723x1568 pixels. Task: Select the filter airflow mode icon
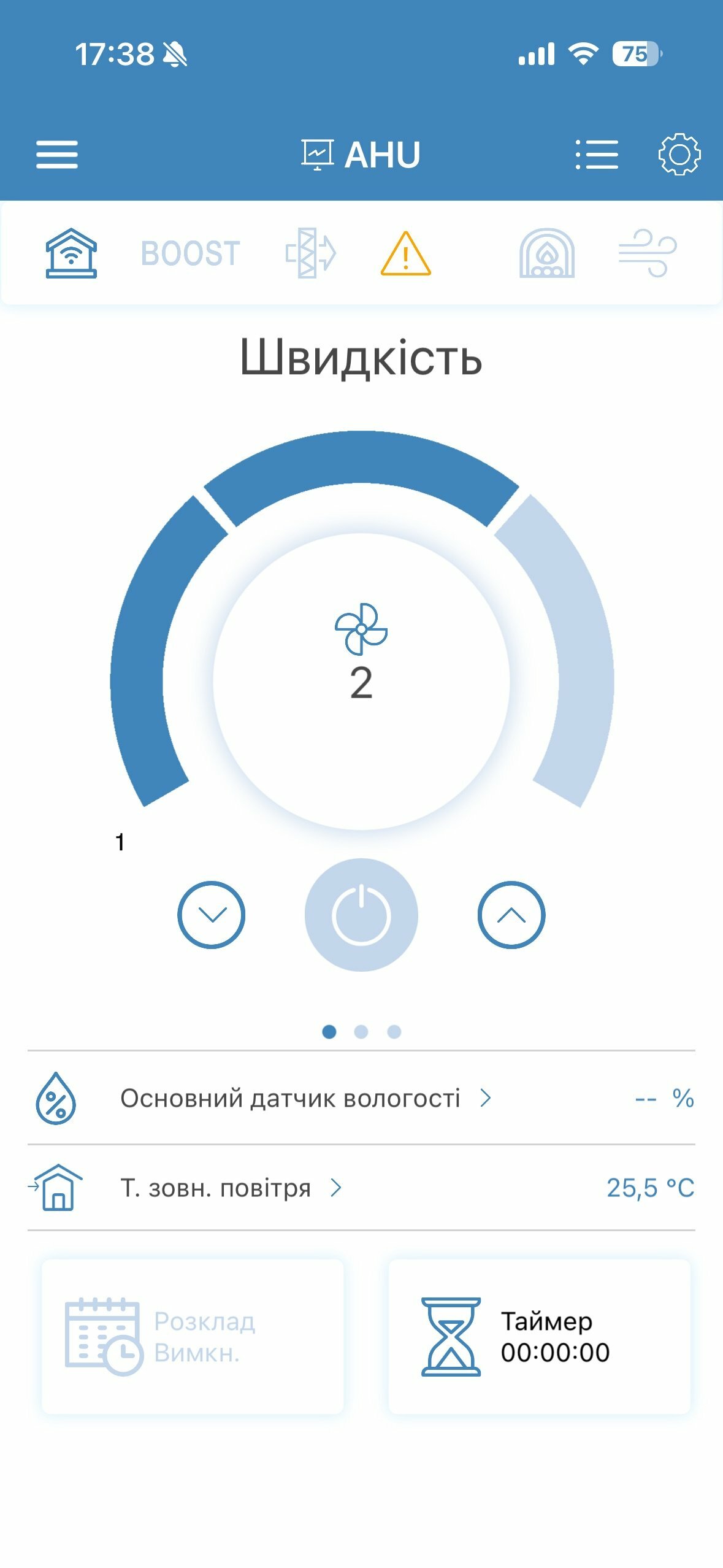point(311,253)
